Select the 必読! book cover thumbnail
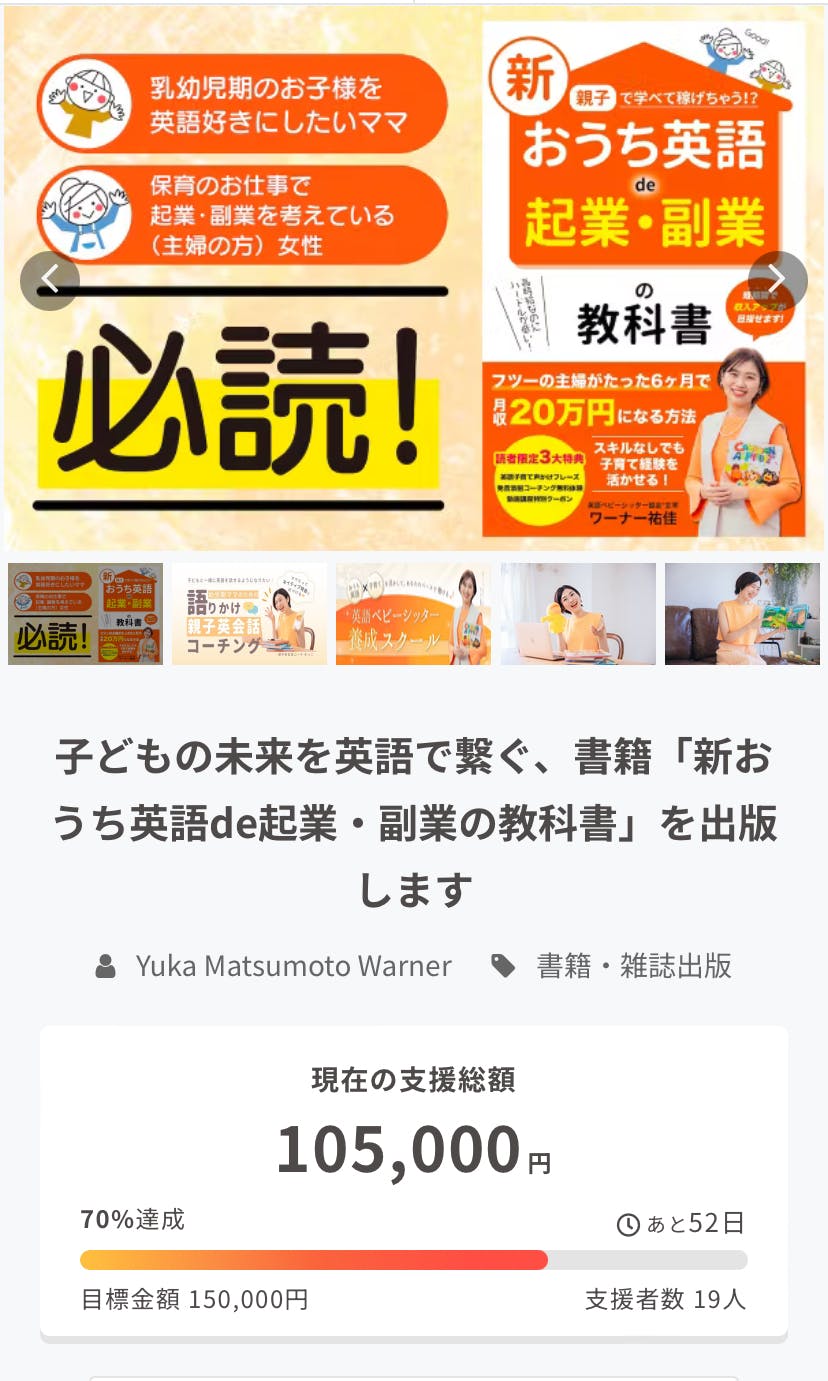 pyautogui.click(x=85, y=614)
